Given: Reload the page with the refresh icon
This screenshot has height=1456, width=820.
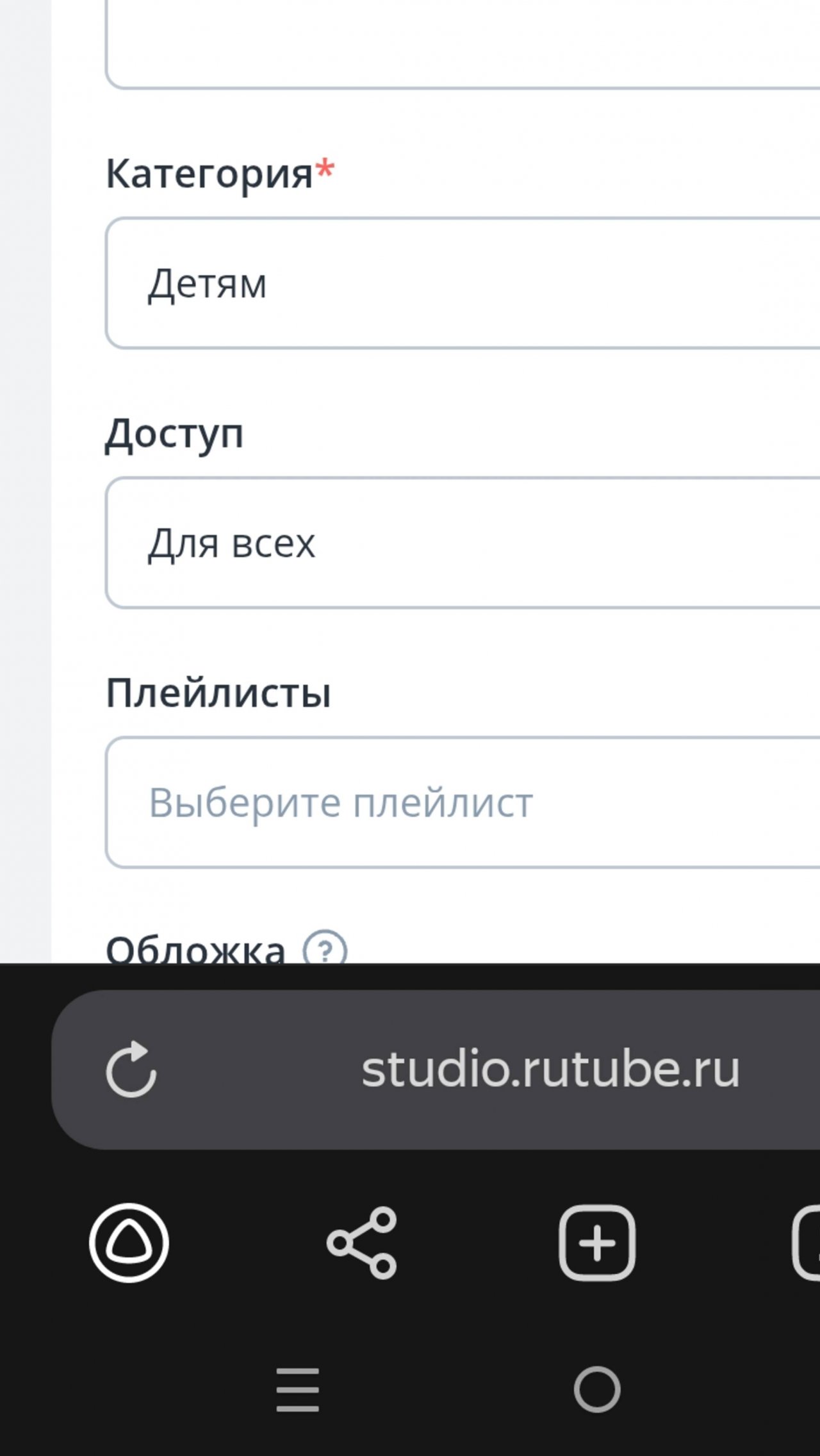Looking at the screenshot, I should coord(131,1070).
